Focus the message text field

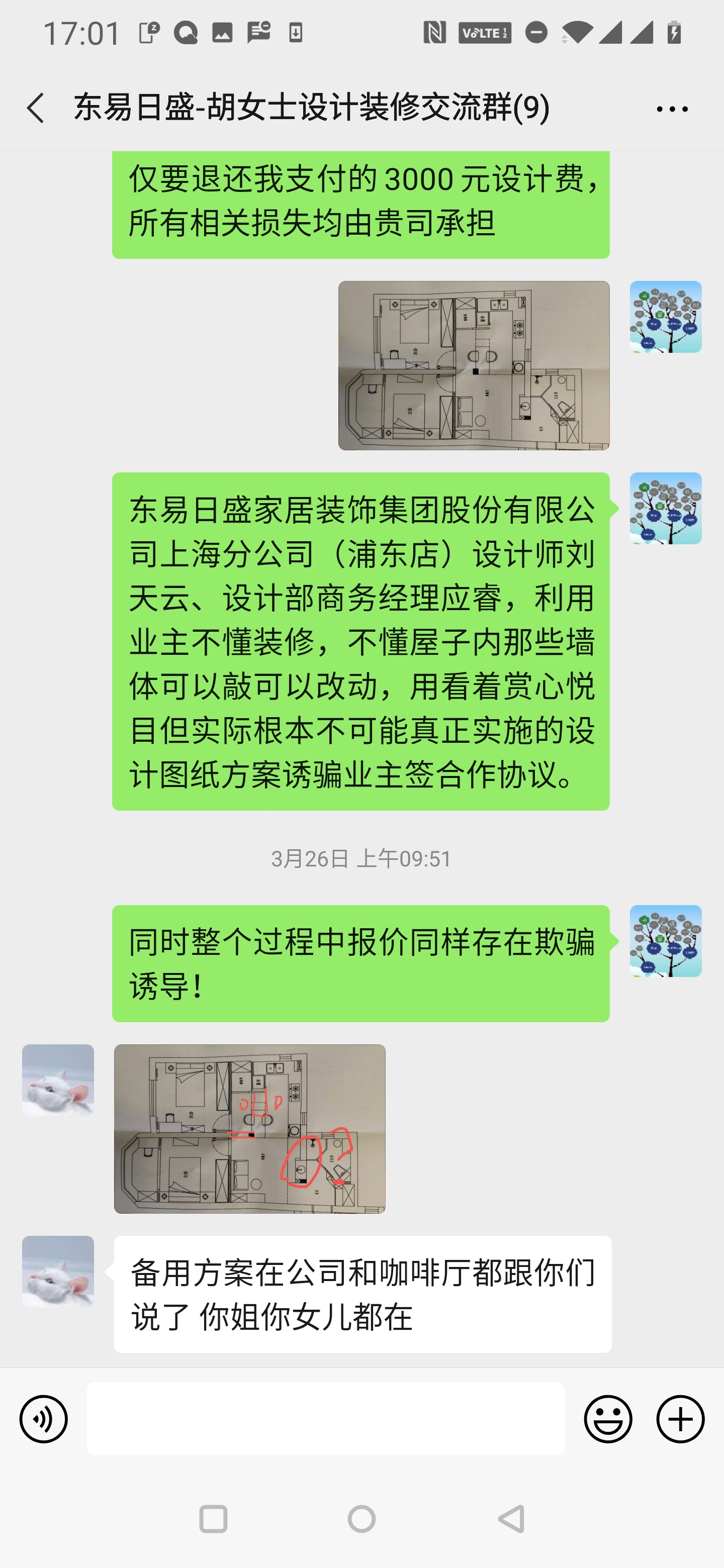pyautogui.click(x=325, y=1419)
